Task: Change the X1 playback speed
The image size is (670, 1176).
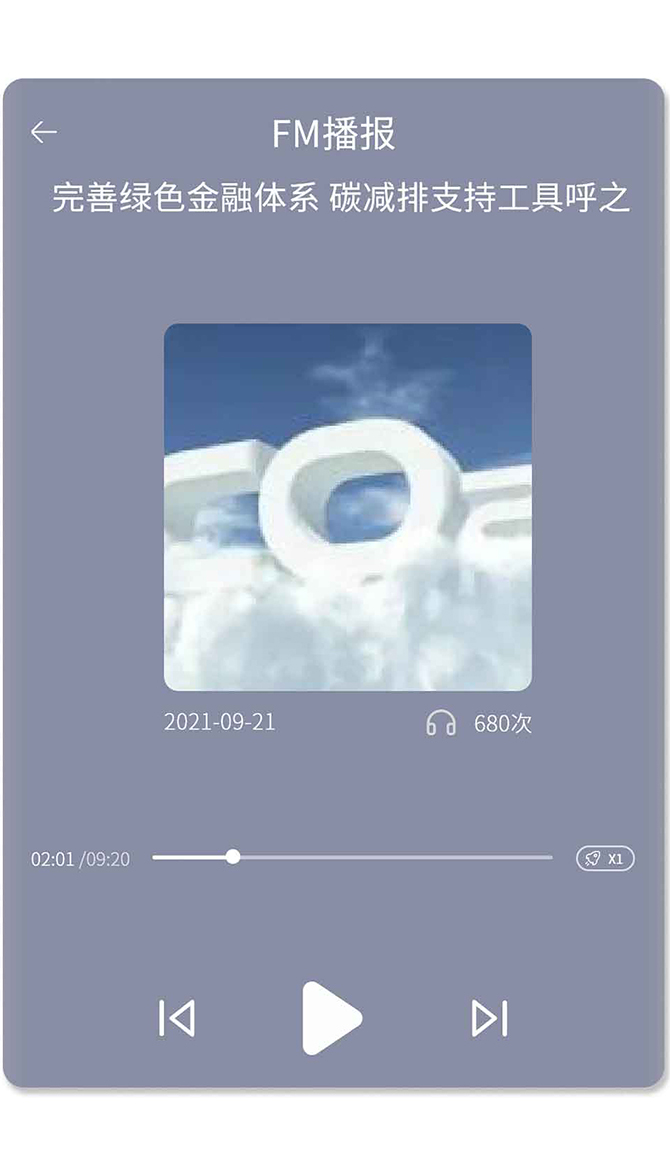Action: [x=605, y=858]
